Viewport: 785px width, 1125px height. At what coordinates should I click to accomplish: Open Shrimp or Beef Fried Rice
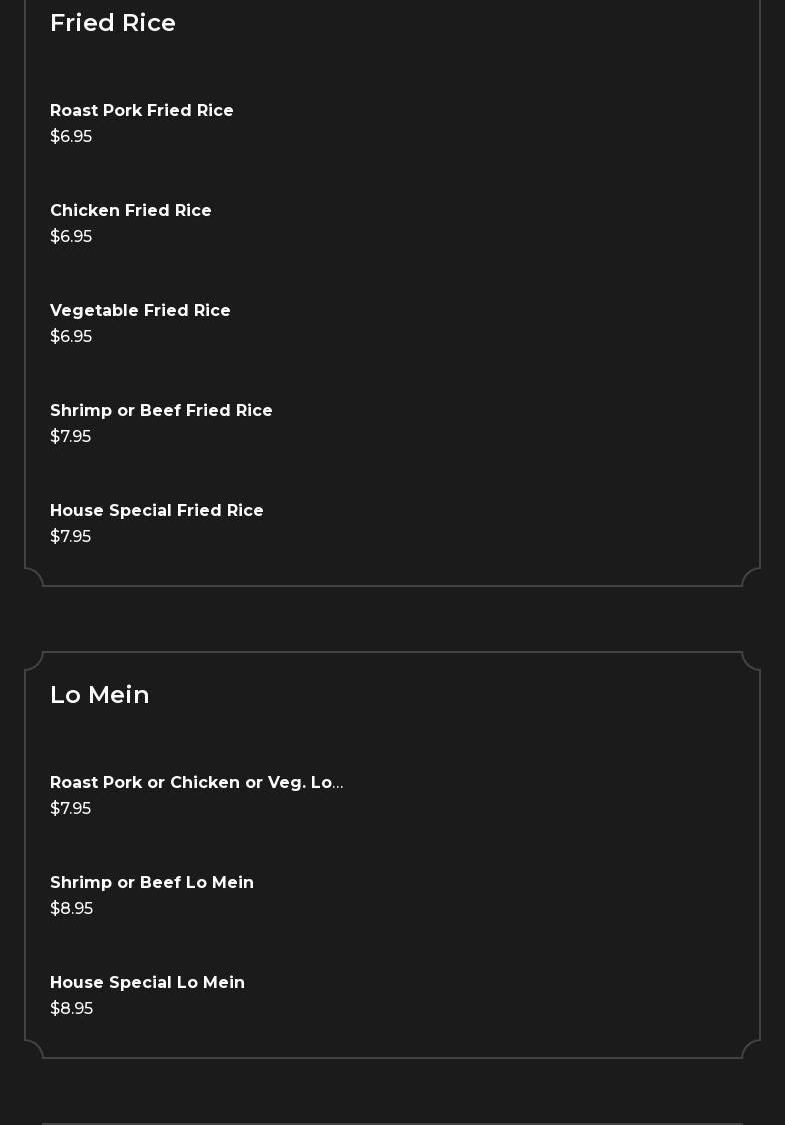point(161,411)
